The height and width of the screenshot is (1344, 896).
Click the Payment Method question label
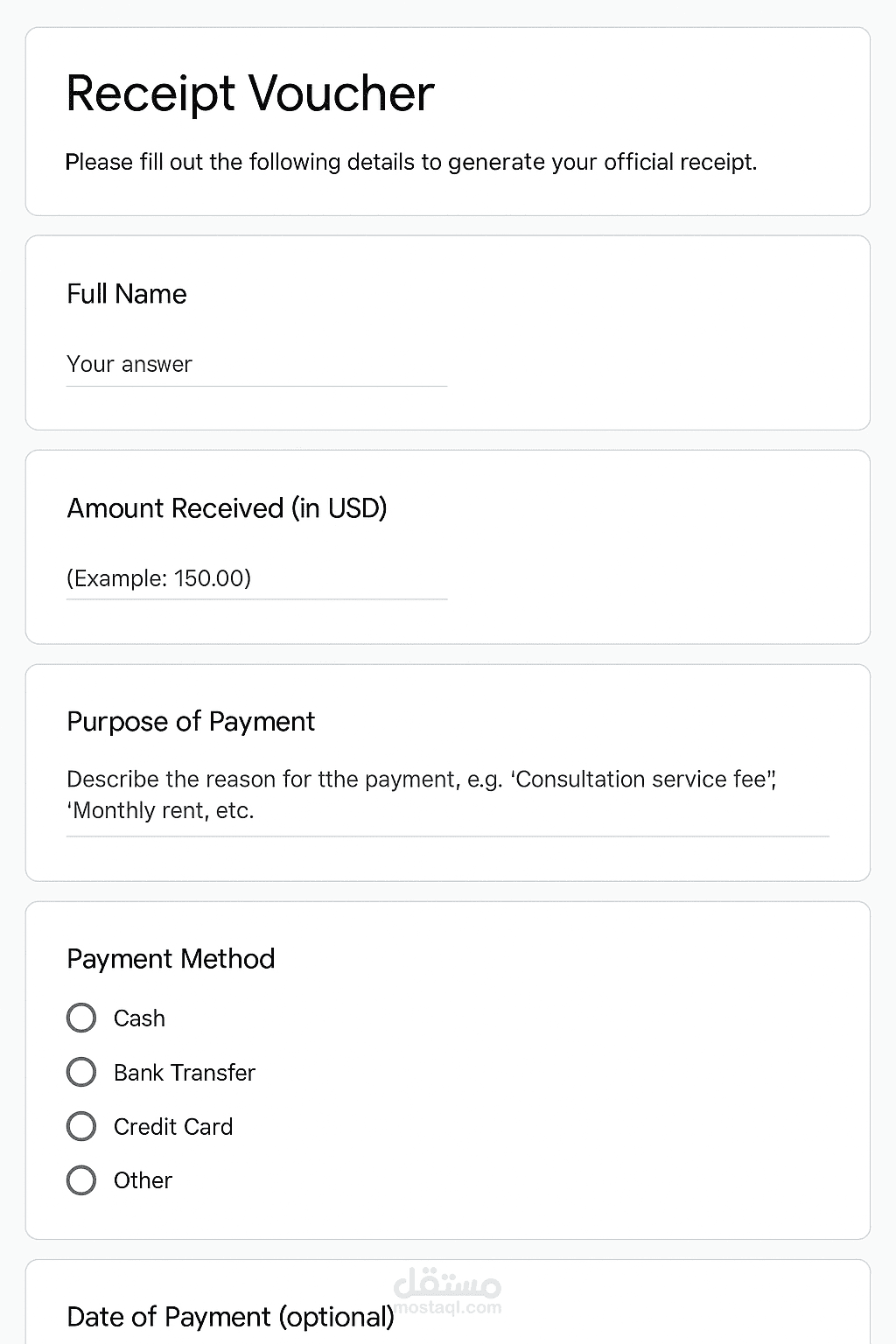pyautogui.click(x=171, y=959)
